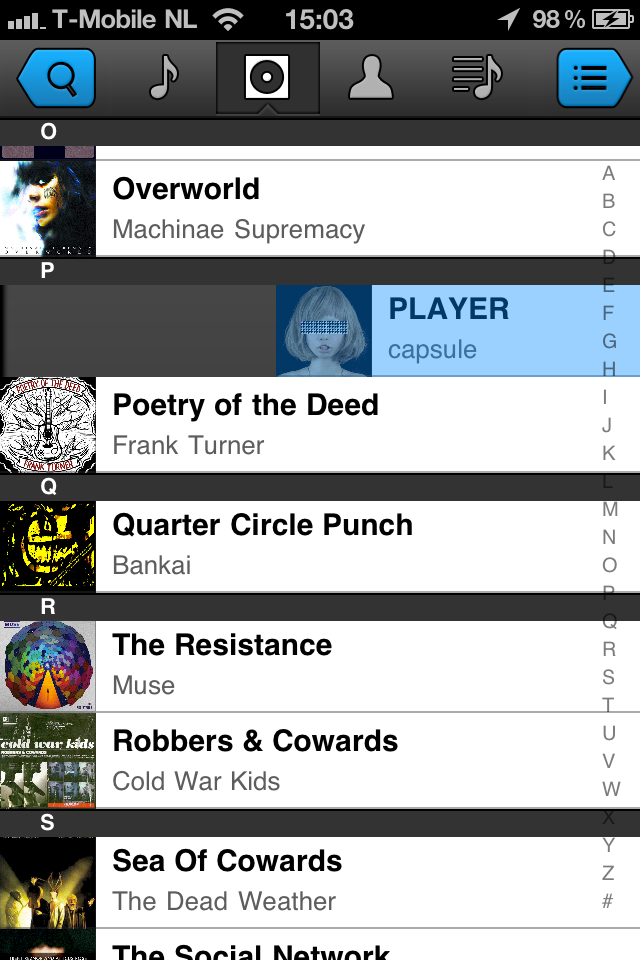Image resolution: width=640 pixels, height=960 pixels.
Task: Jump to the # section in the index
Action: tap(607, 901)
